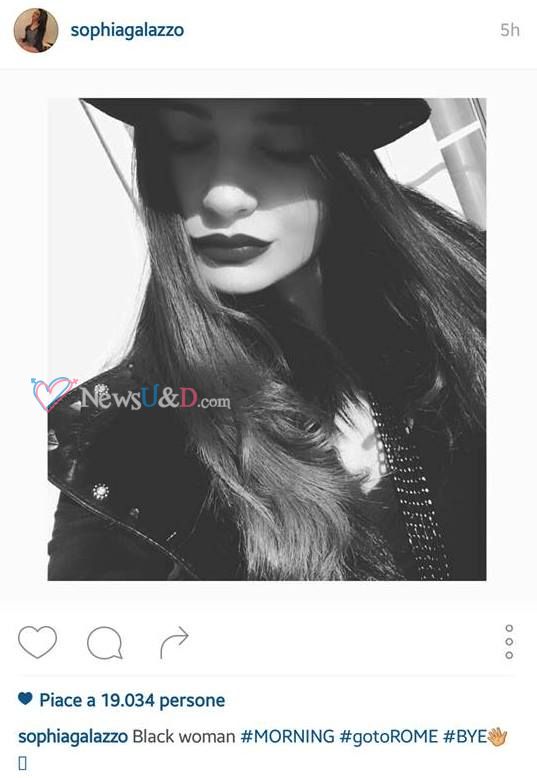
Task: Open the three-dot options menu
Action: (x=509, y=642)
